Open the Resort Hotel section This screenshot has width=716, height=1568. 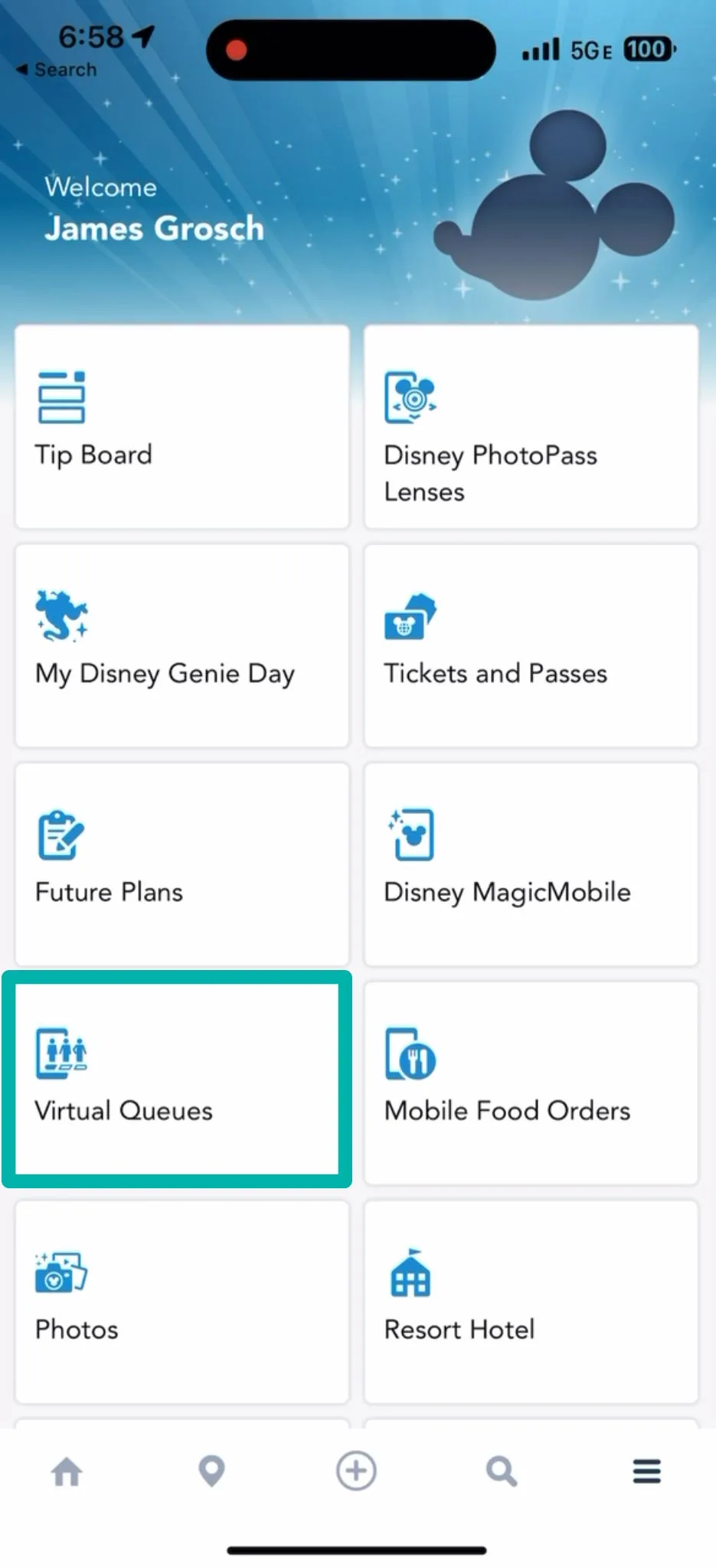[531, 1302]
